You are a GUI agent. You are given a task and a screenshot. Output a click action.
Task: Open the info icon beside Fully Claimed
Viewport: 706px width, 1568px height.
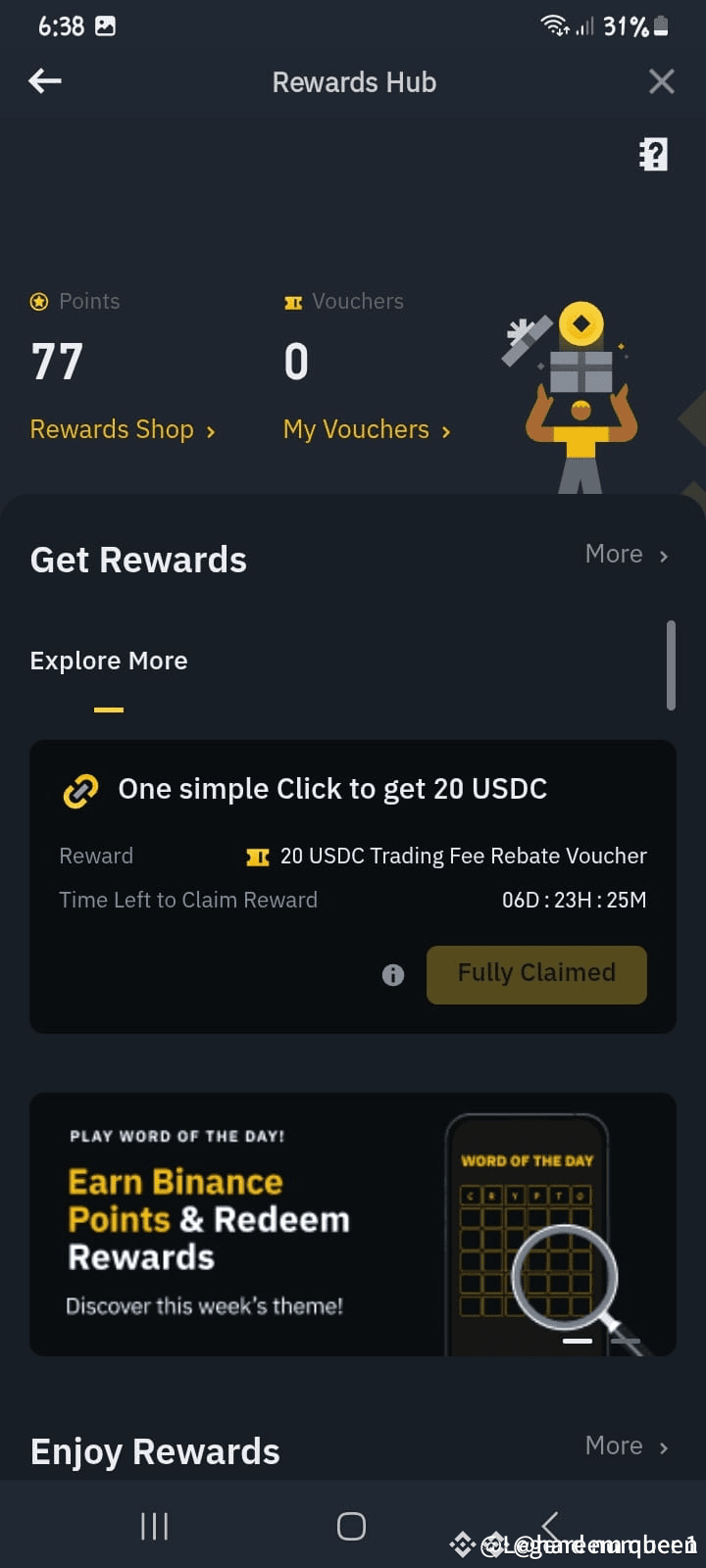(x=393, y=974)
